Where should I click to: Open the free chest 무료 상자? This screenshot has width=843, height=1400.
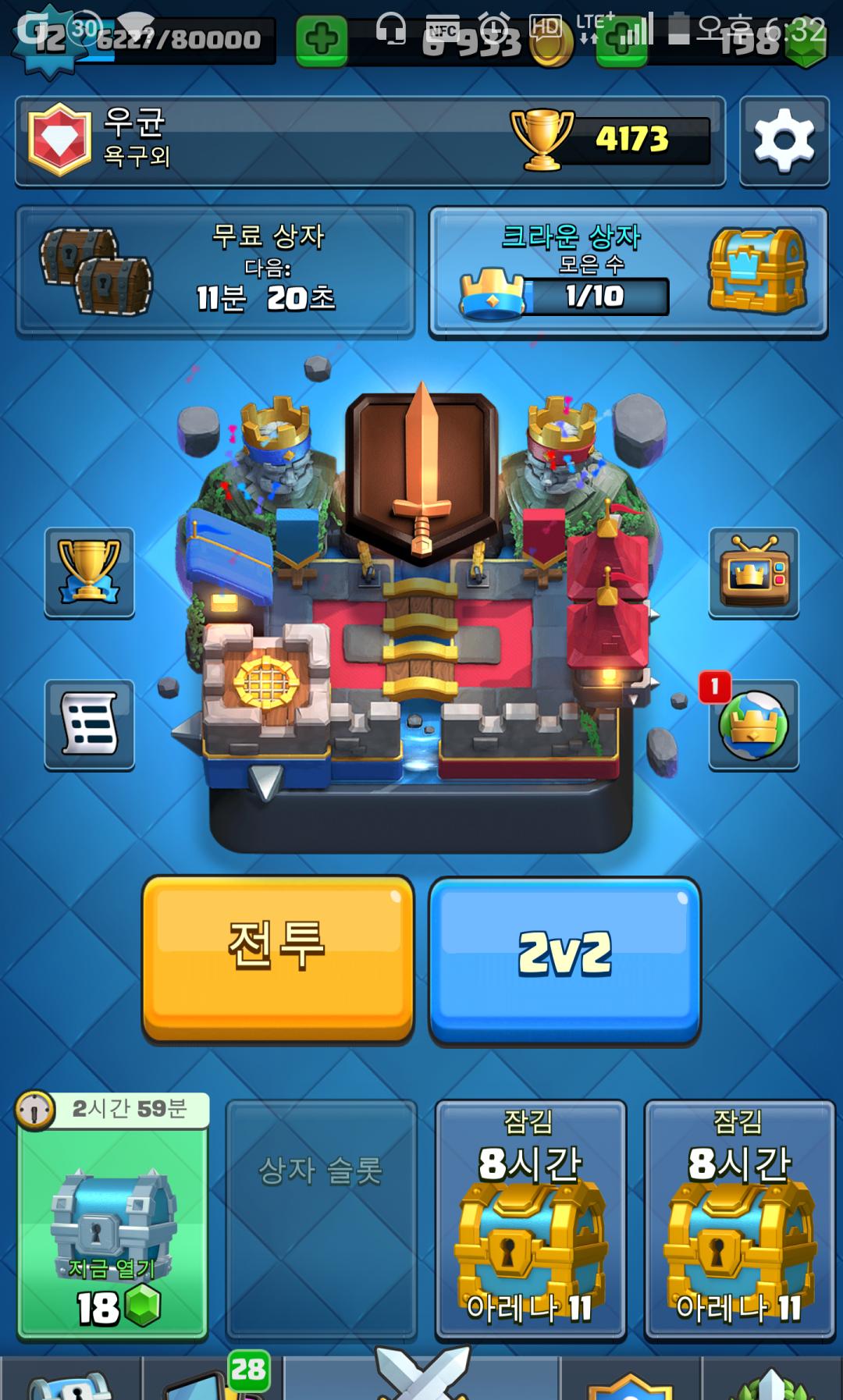point(215,271)
